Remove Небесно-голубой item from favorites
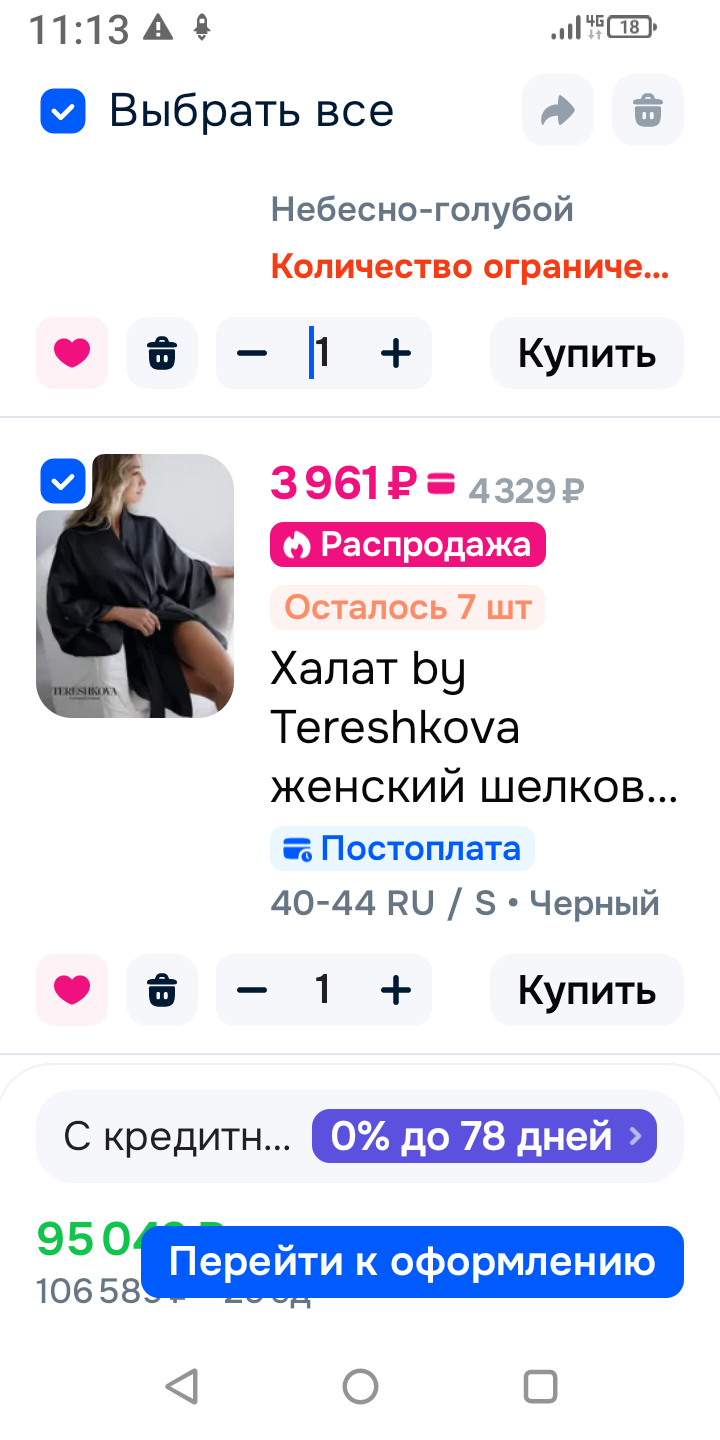The image size is (720, 1440). pos(72,353)
